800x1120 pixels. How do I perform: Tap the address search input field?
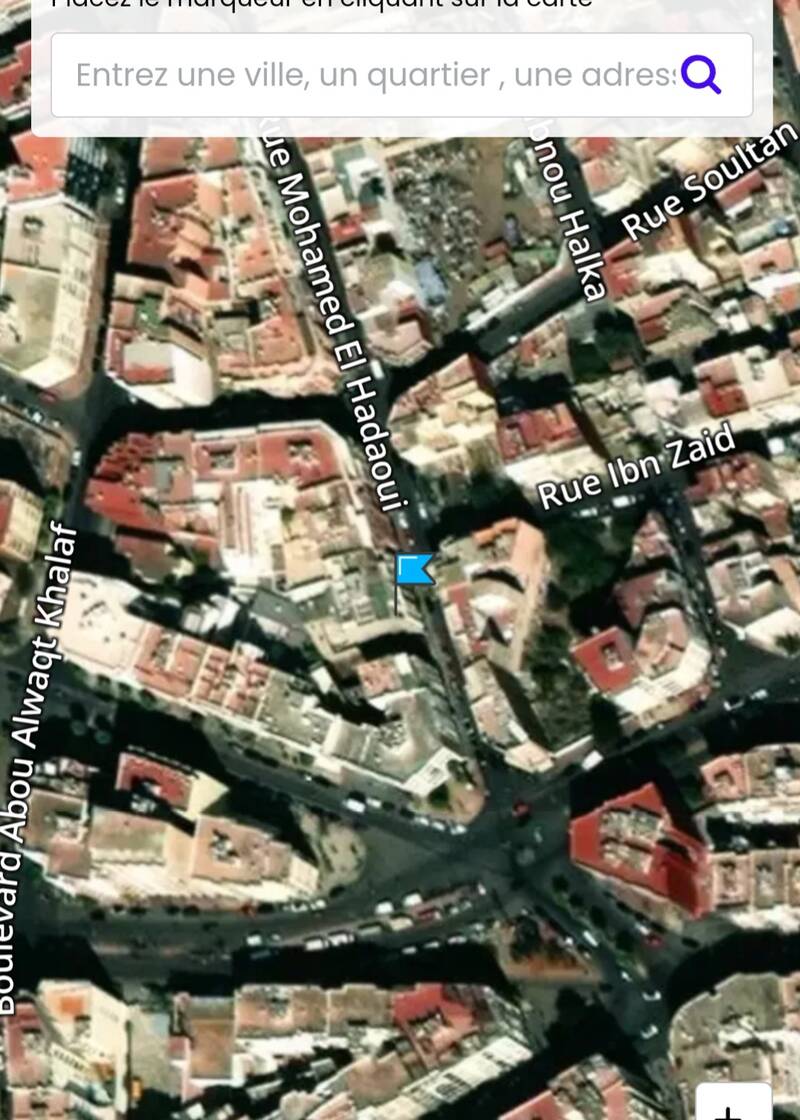[375, 75]
